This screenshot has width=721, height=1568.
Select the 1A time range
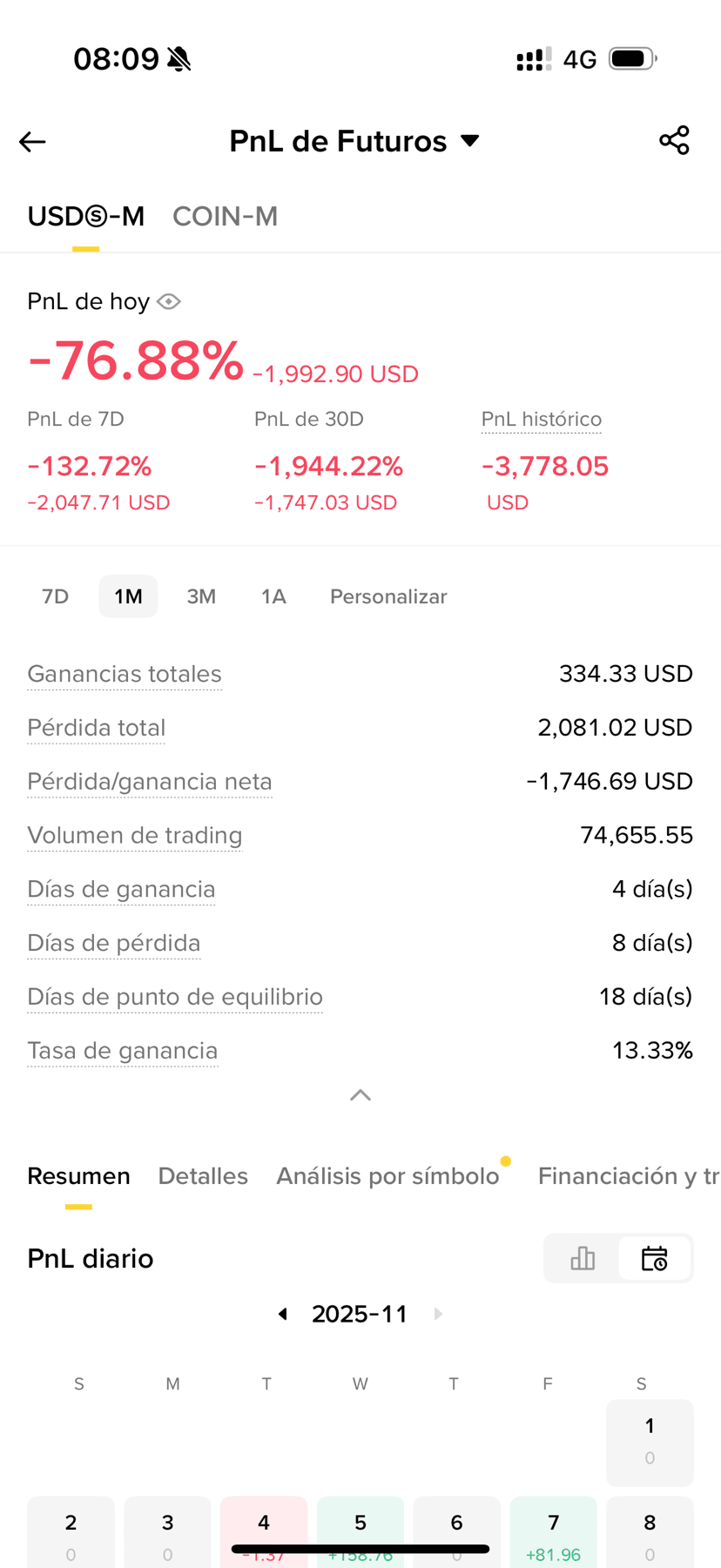pos(273,596)
